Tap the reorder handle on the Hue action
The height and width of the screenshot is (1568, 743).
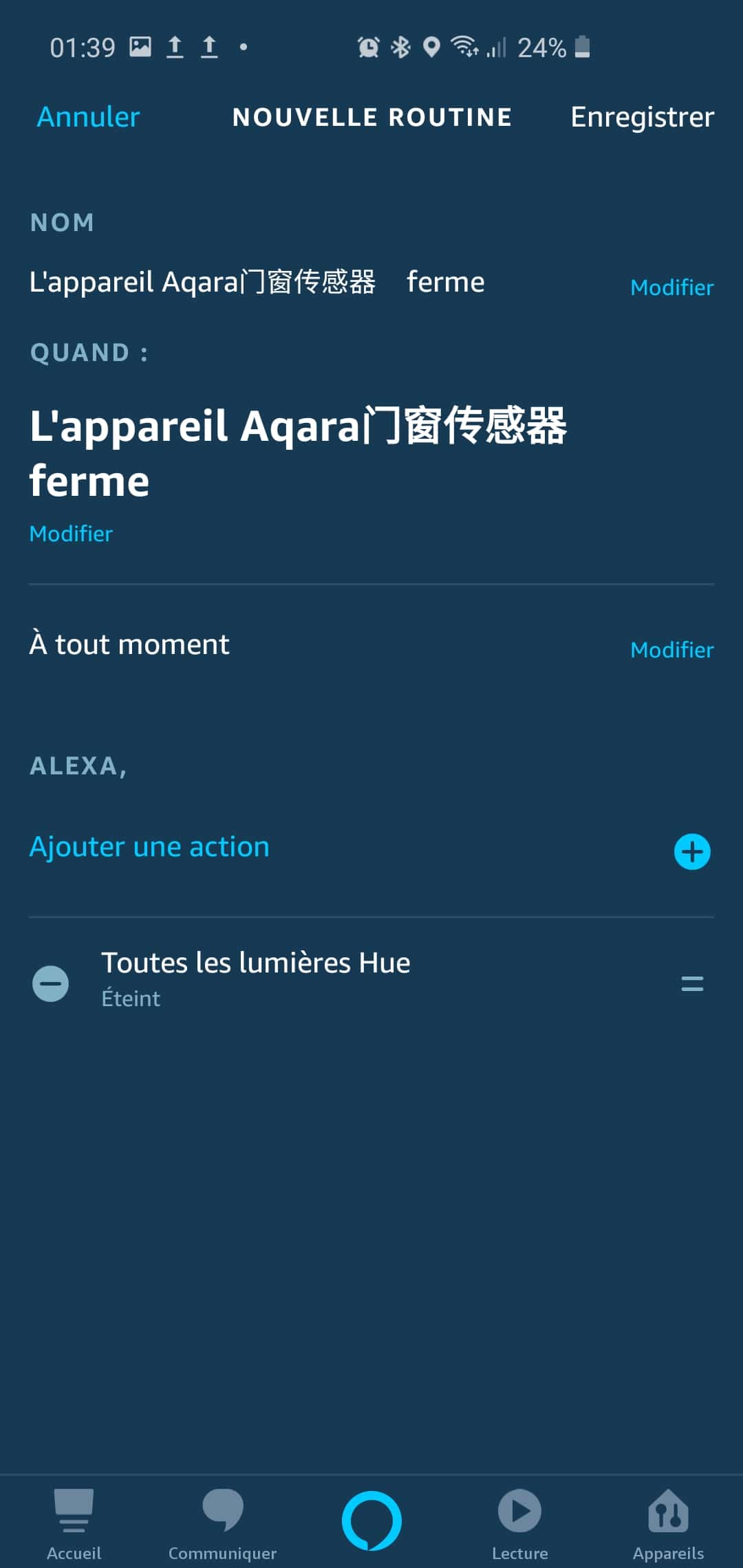(692, 983)
